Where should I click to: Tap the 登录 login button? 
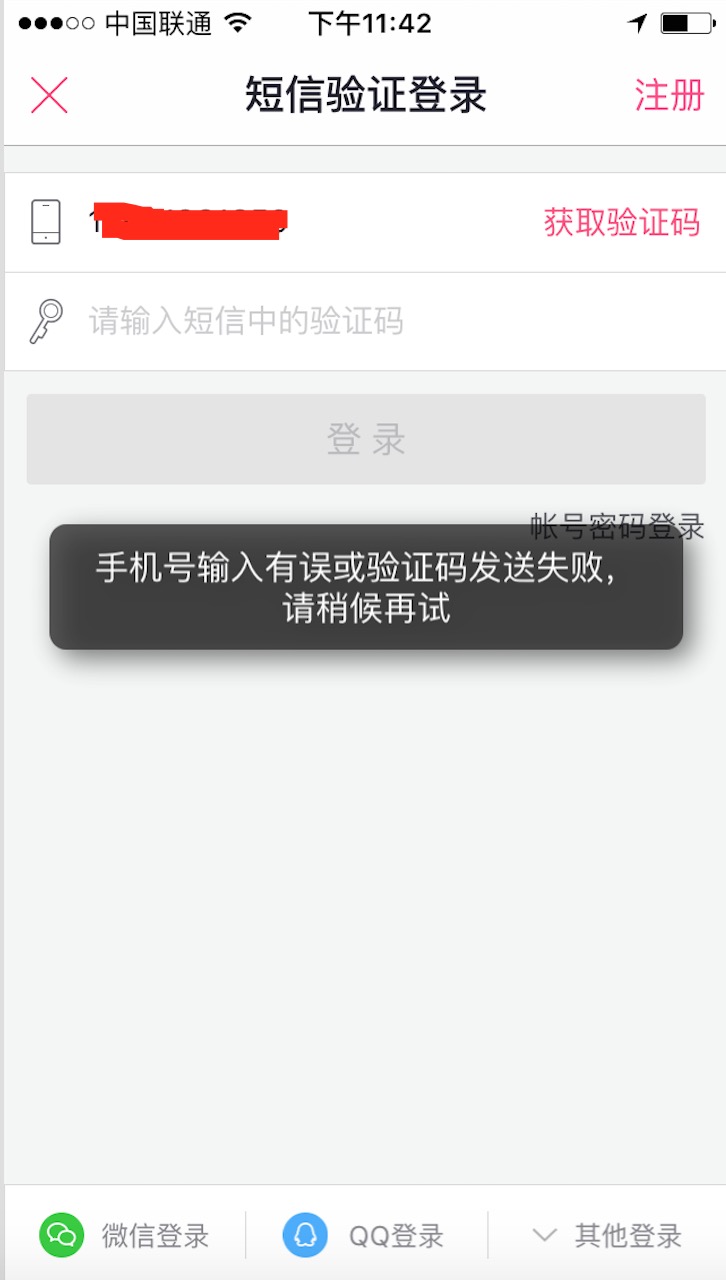(x=366, y=439)
